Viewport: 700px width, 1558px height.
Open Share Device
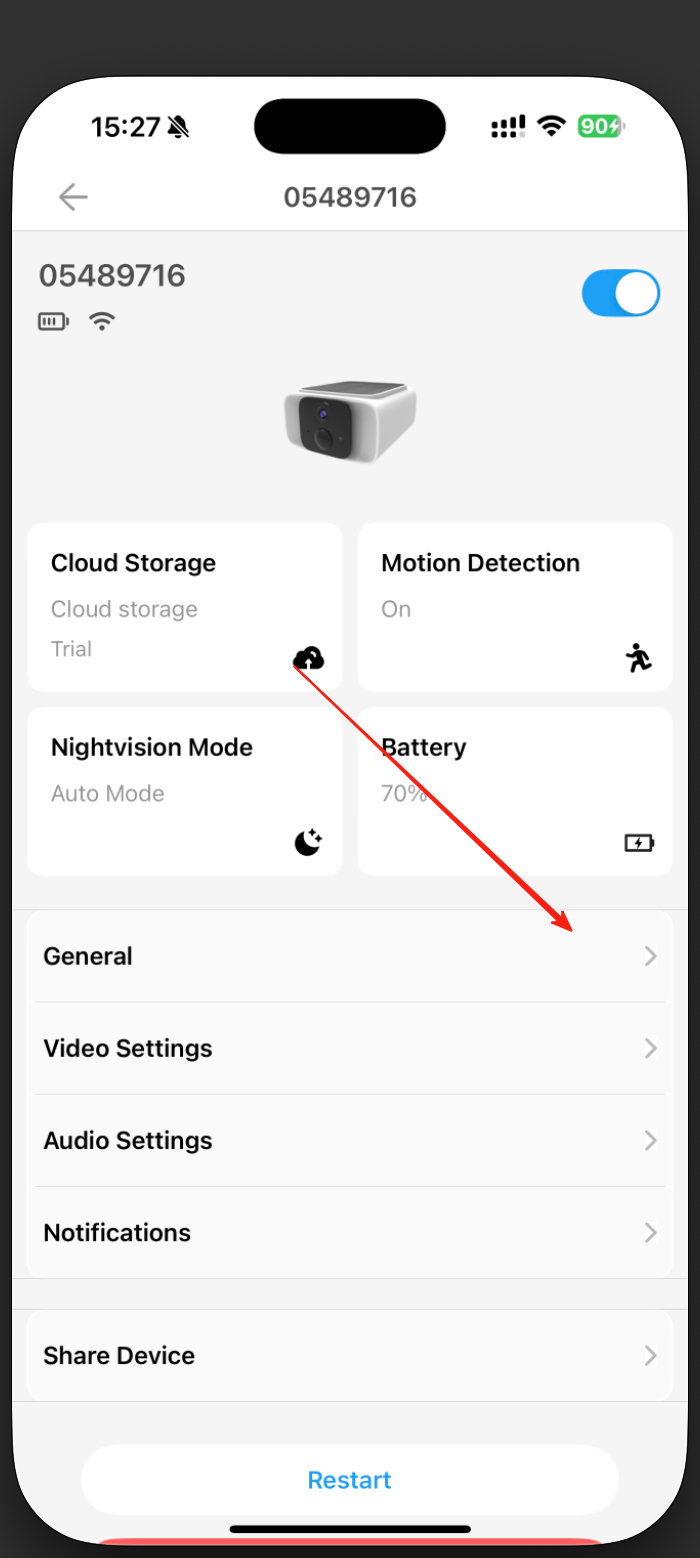(x=350, y=1355)
